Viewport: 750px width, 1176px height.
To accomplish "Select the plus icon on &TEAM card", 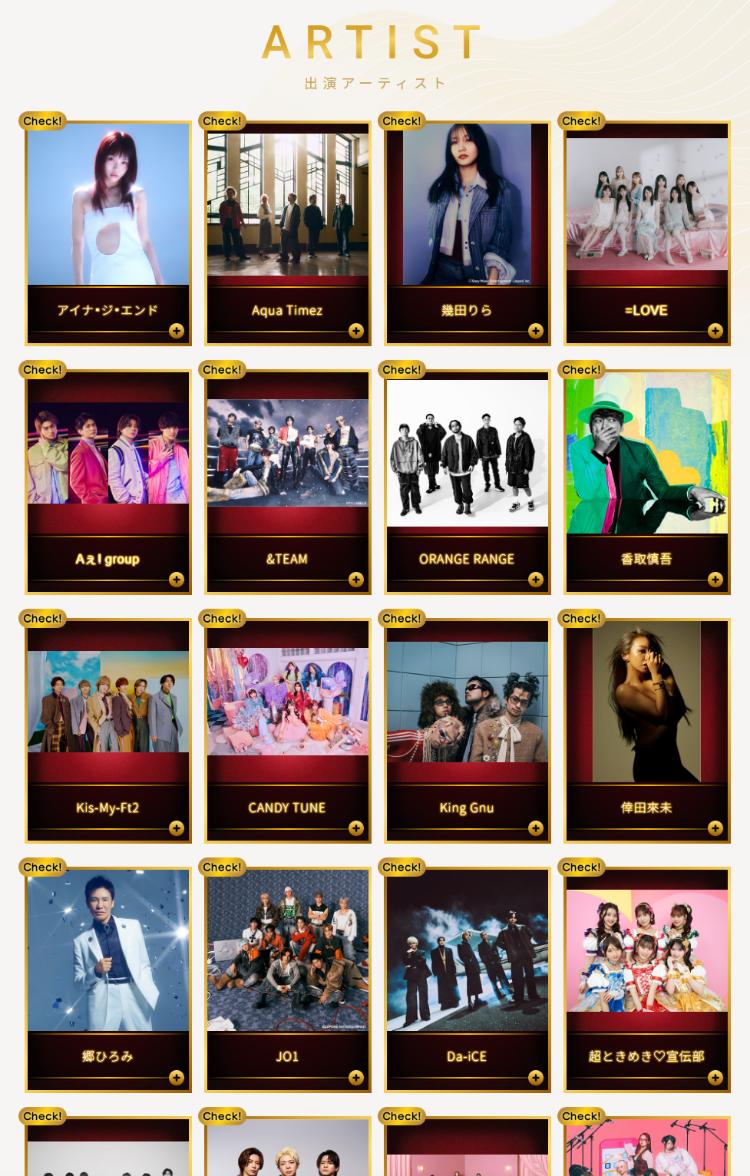I will [x=355, y=579].
